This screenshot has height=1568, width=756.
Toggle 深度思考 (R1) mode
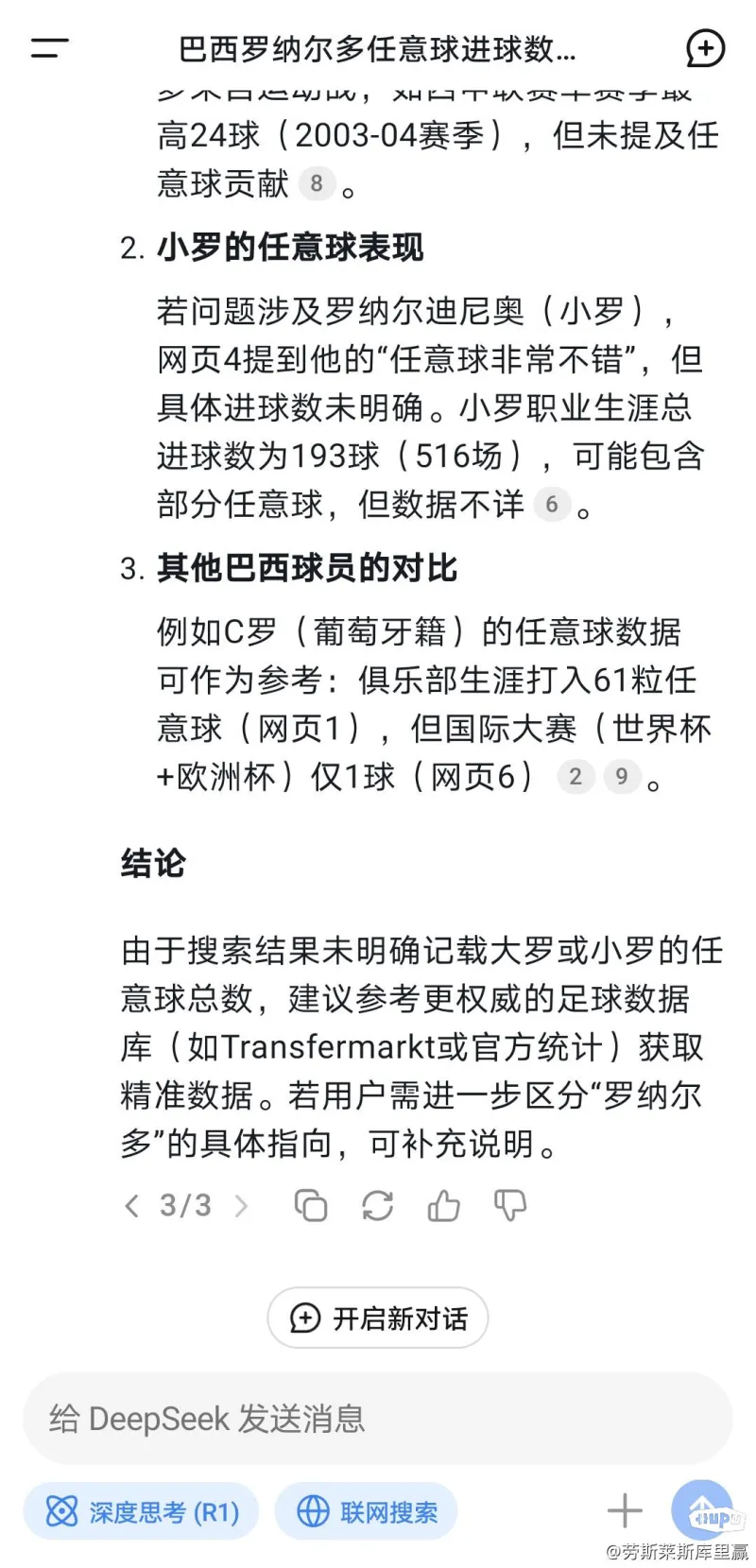tap(143, 1512)
